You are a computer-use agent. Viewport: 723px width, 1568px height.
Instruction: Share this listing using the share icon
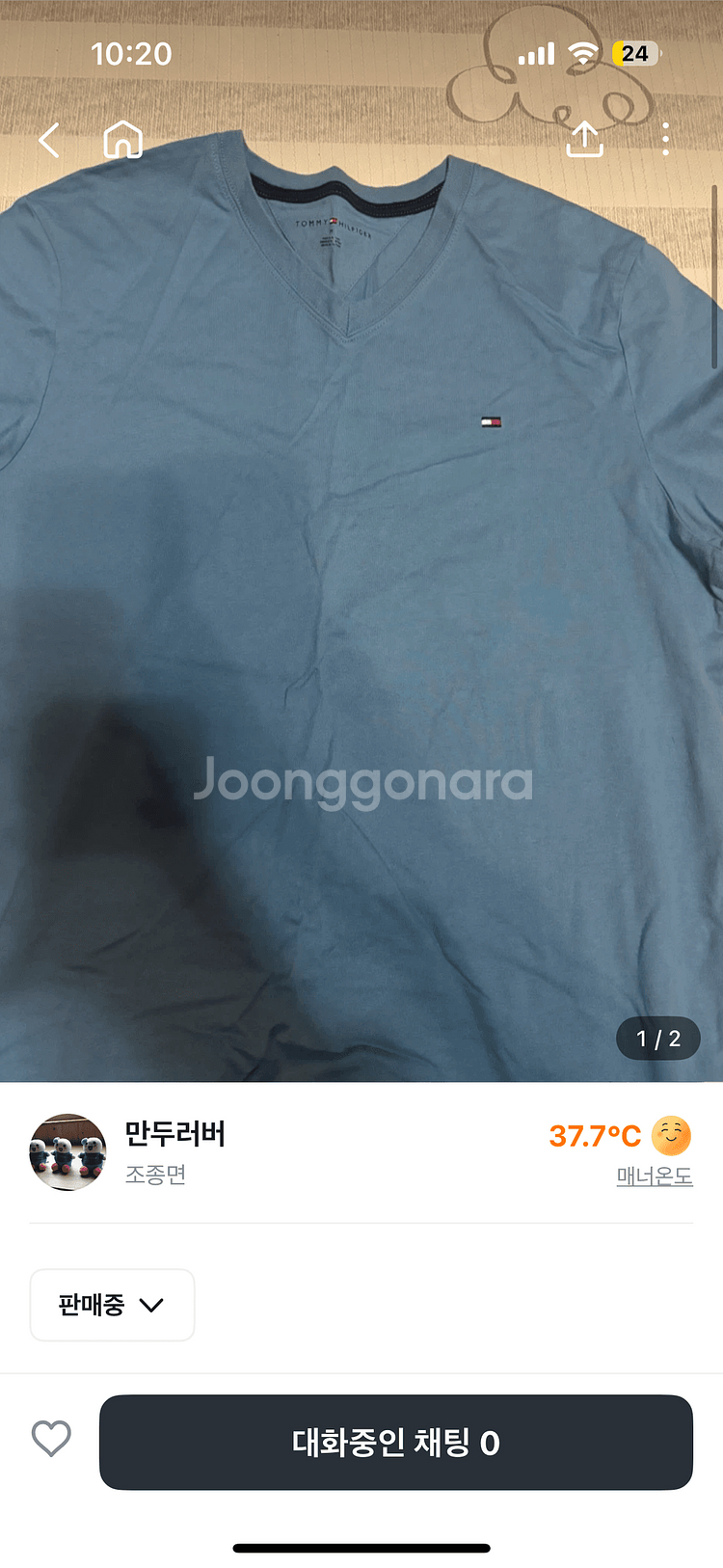(x=585, y=140)
